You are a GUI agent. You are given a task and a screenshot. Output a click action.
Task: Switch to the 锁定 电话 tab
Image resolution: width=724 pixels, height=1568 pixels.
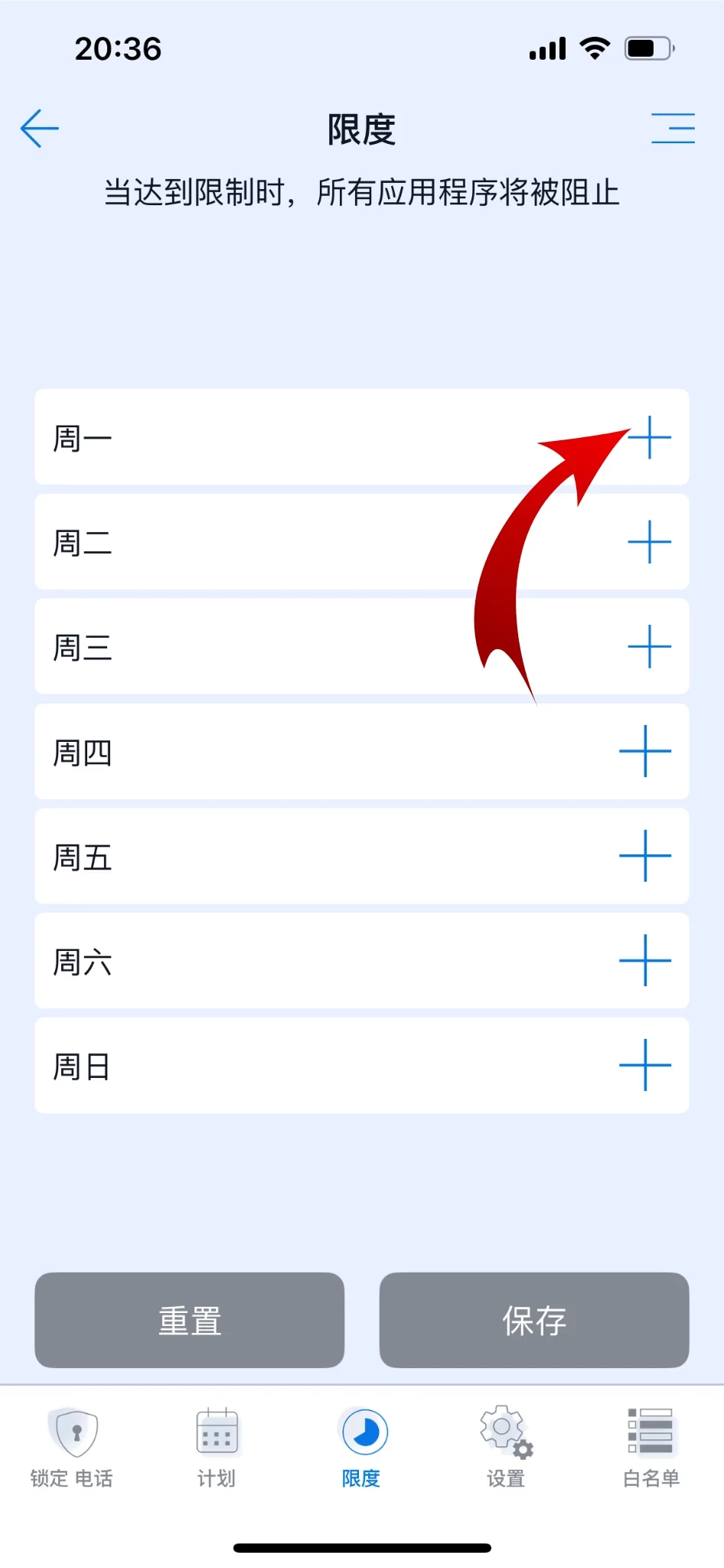72,1445
